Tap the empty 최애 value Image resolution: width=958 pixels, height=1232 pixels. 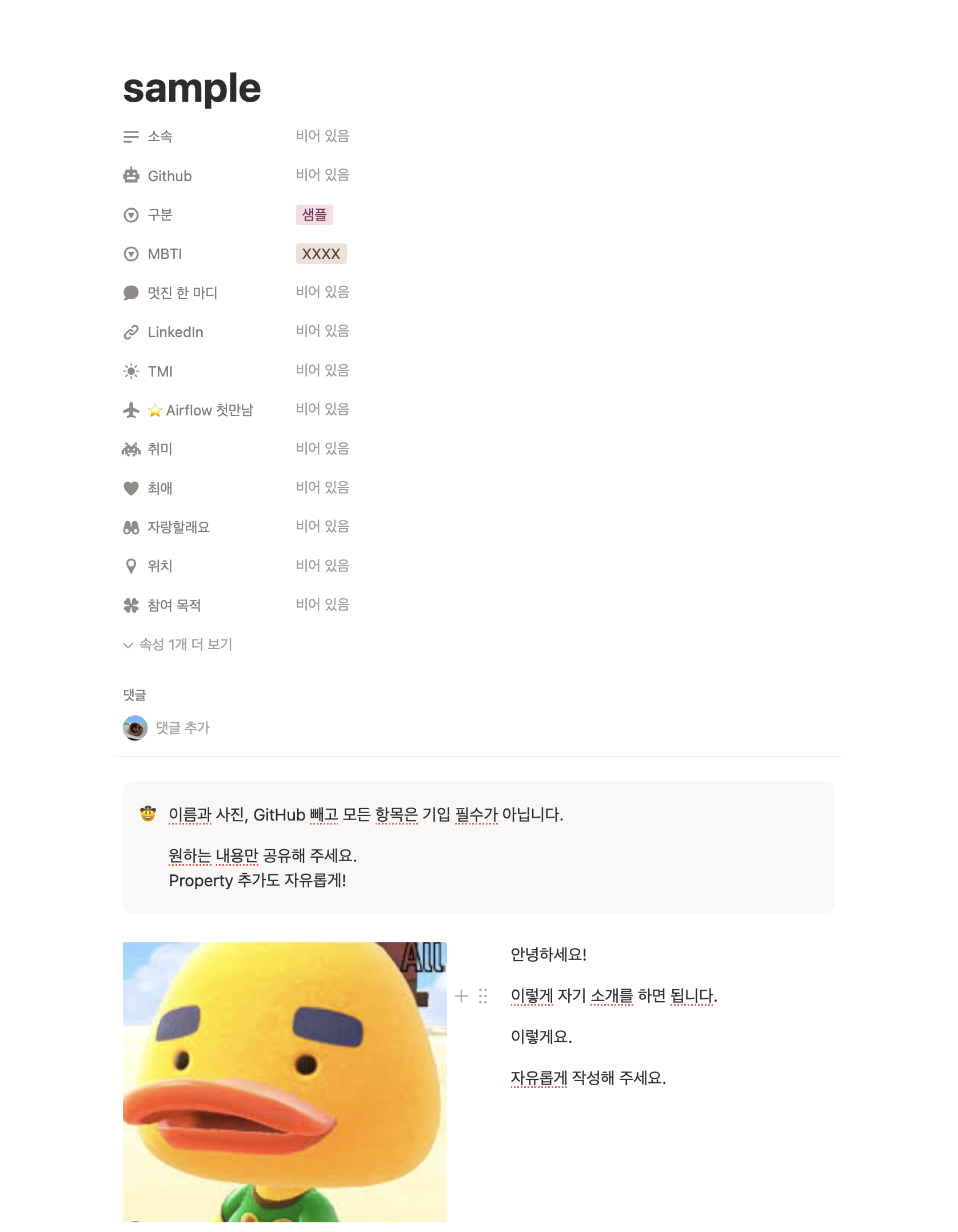tap(322, 487)
